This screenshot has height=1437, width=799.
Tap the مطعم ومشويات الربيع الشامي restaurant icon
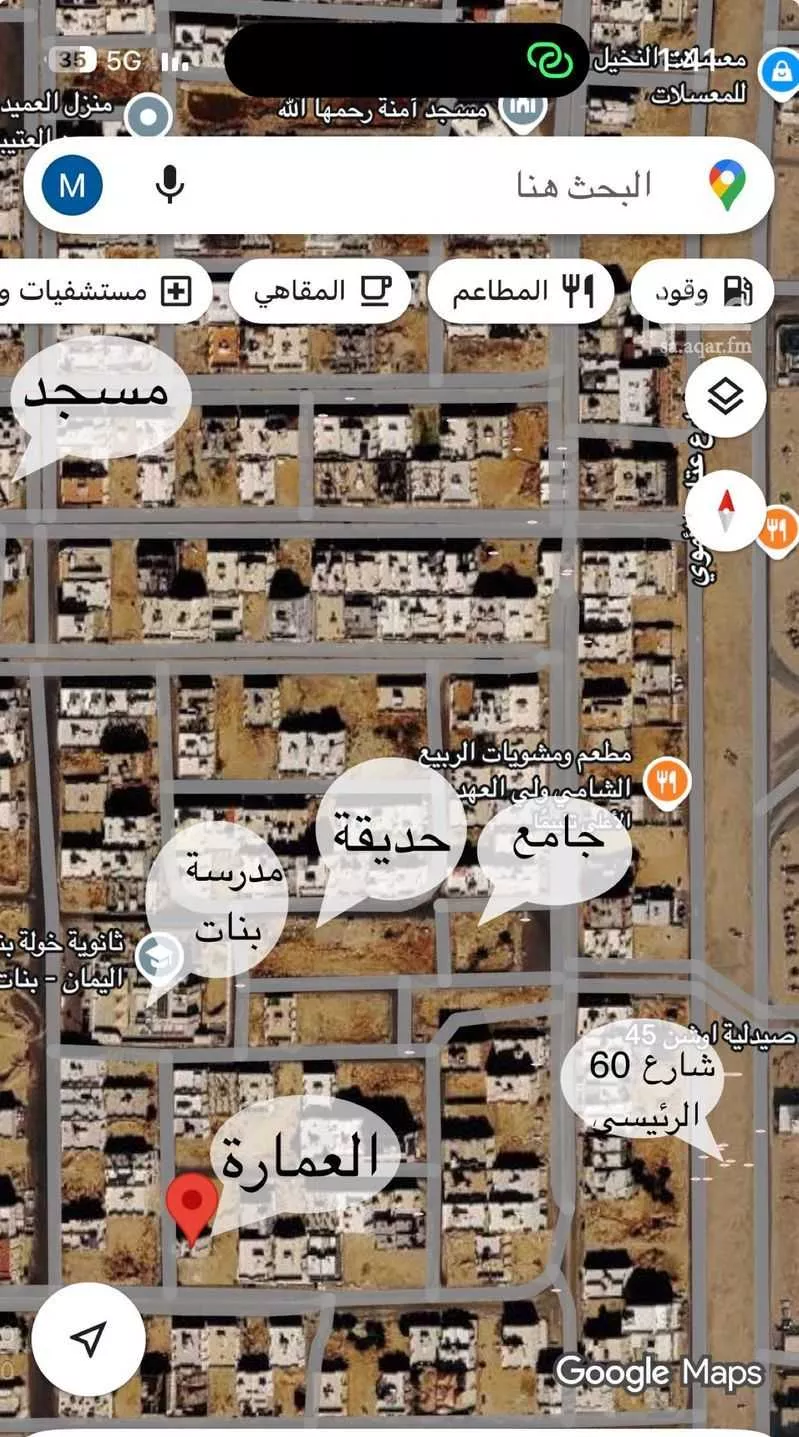point(664,784)
